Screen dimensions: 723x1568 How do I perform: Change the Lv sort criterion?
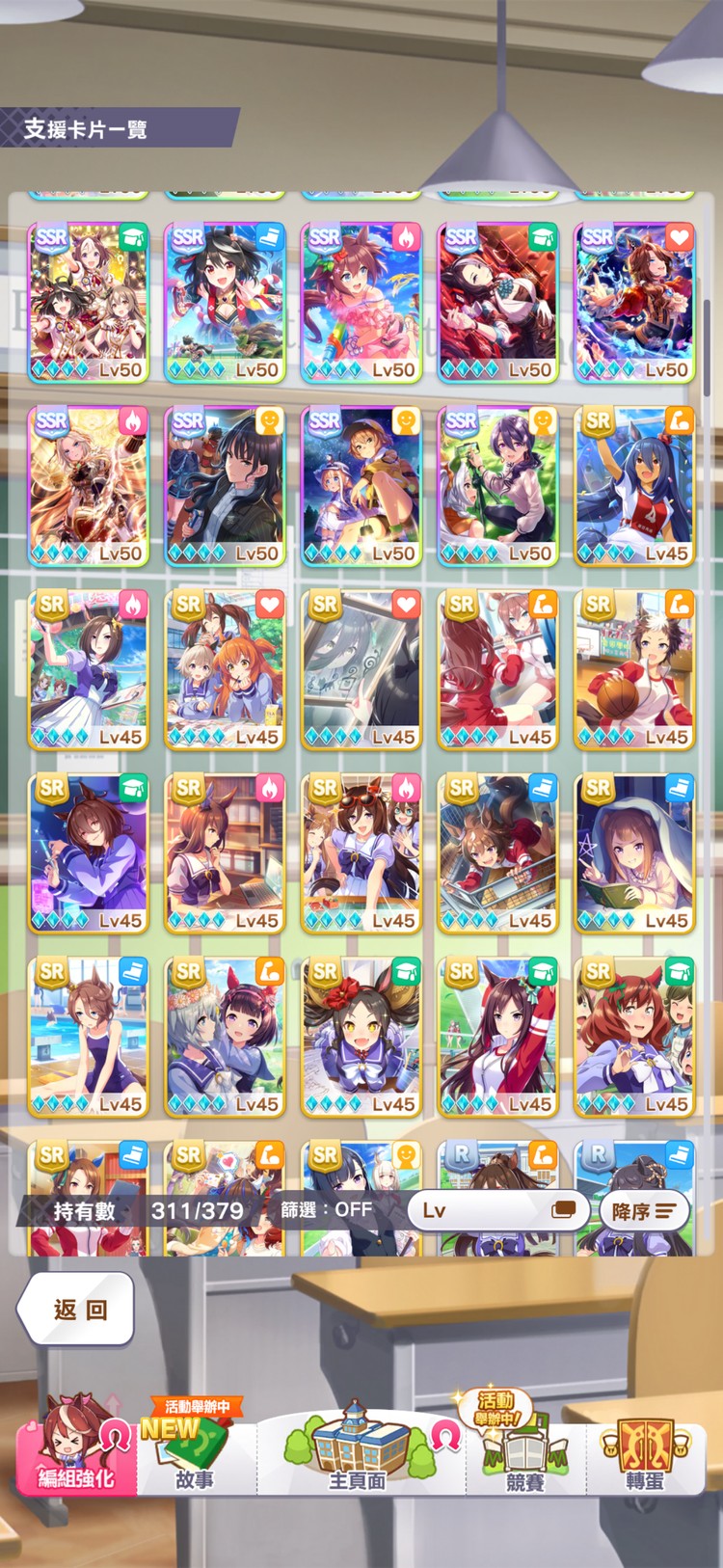coord(497,1210)
